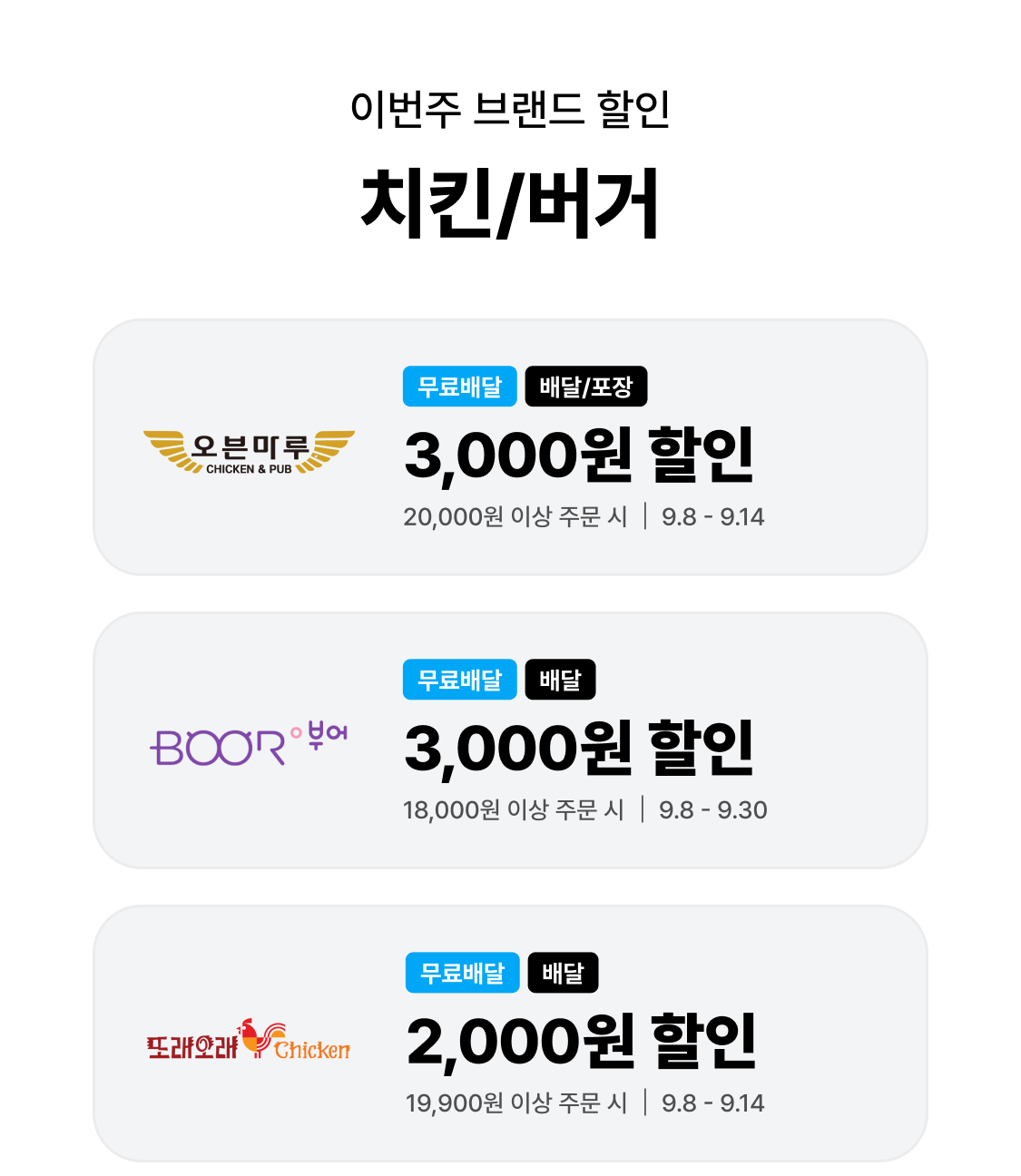View the 또래오래 Chicken 2,000원 할인 card

click(510, 1034)
